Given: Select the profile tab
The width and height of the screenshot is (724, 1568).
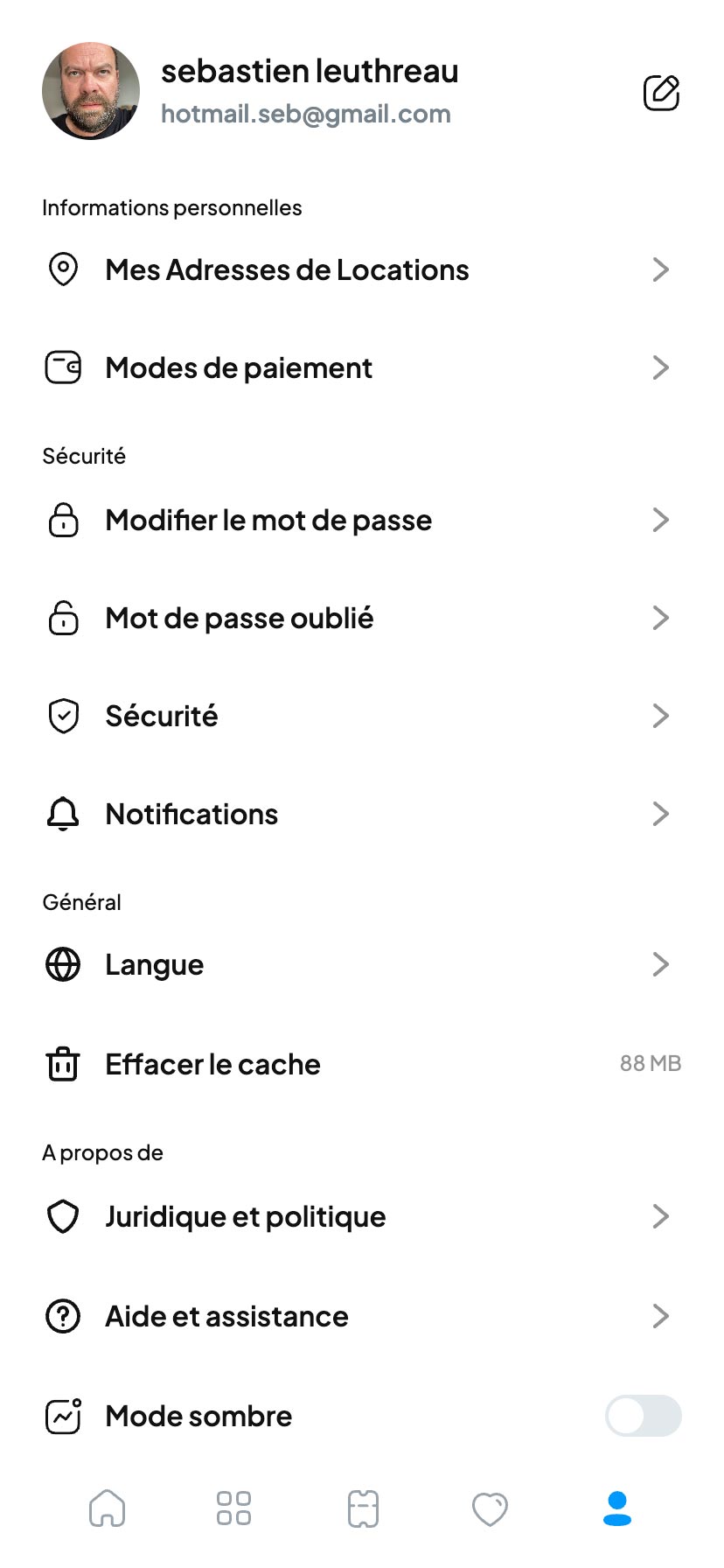Looking at the screenshot, I should click(x=617, y=1509).
